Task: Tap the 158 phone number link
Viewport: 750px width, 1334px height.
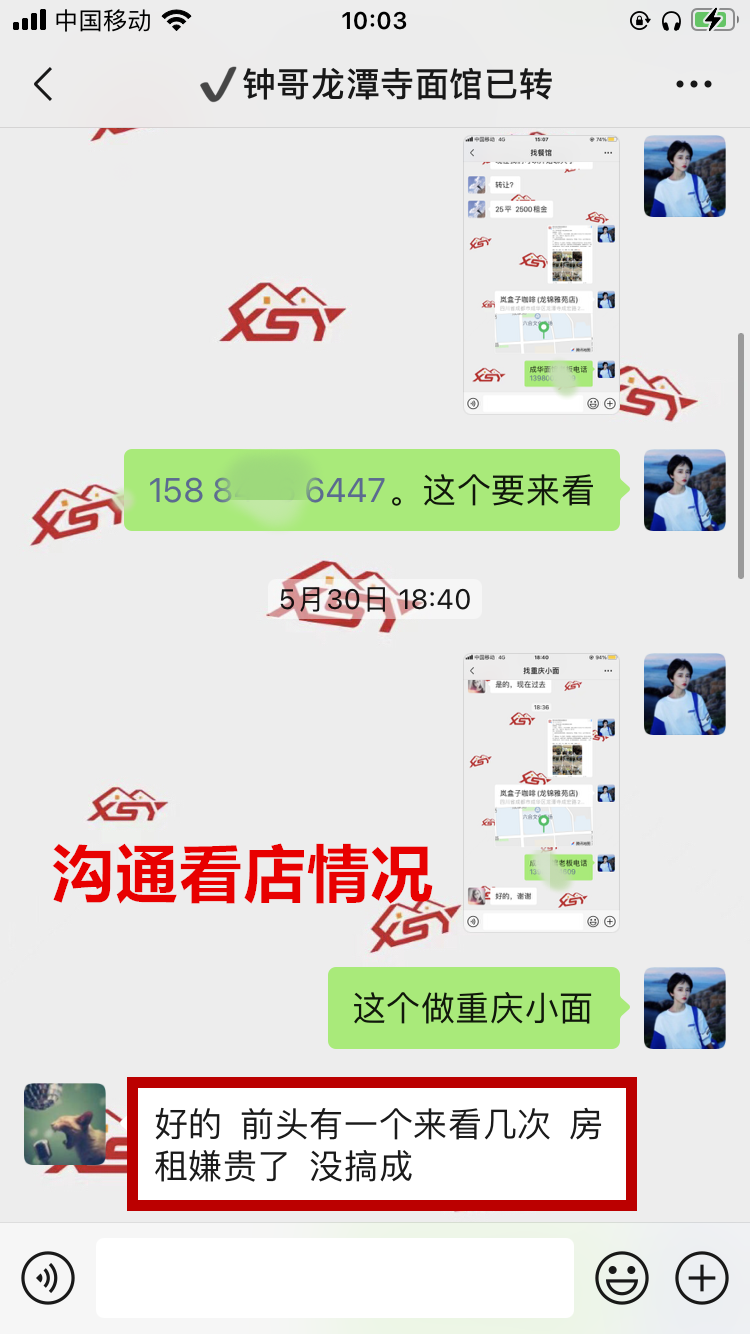Action: [267, 490]
